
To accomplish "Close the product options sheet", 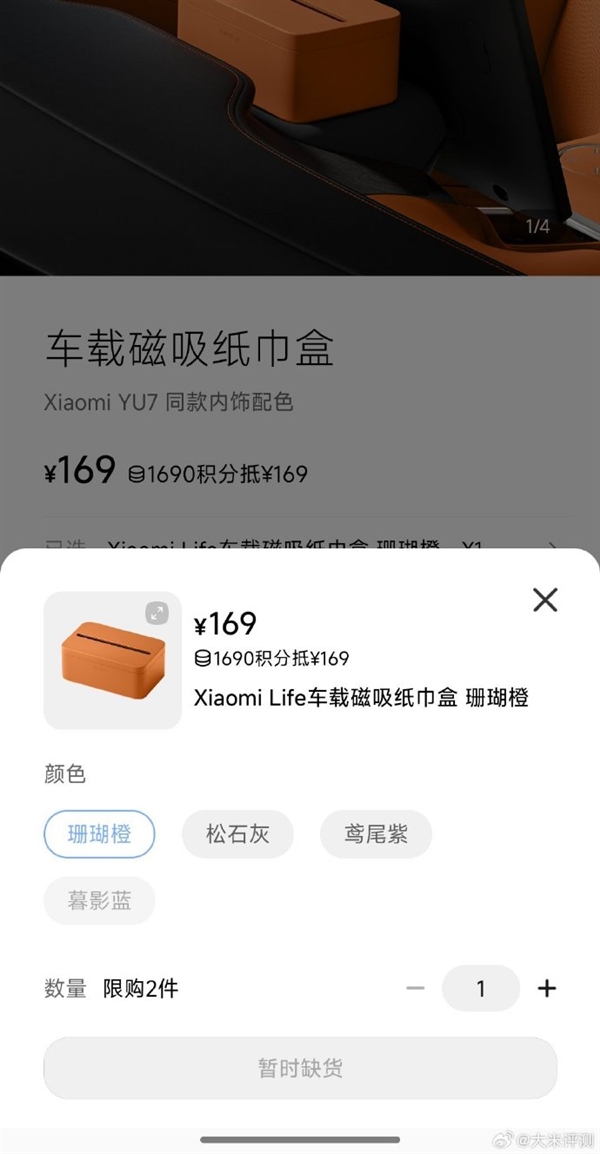I will coord(545,600).
